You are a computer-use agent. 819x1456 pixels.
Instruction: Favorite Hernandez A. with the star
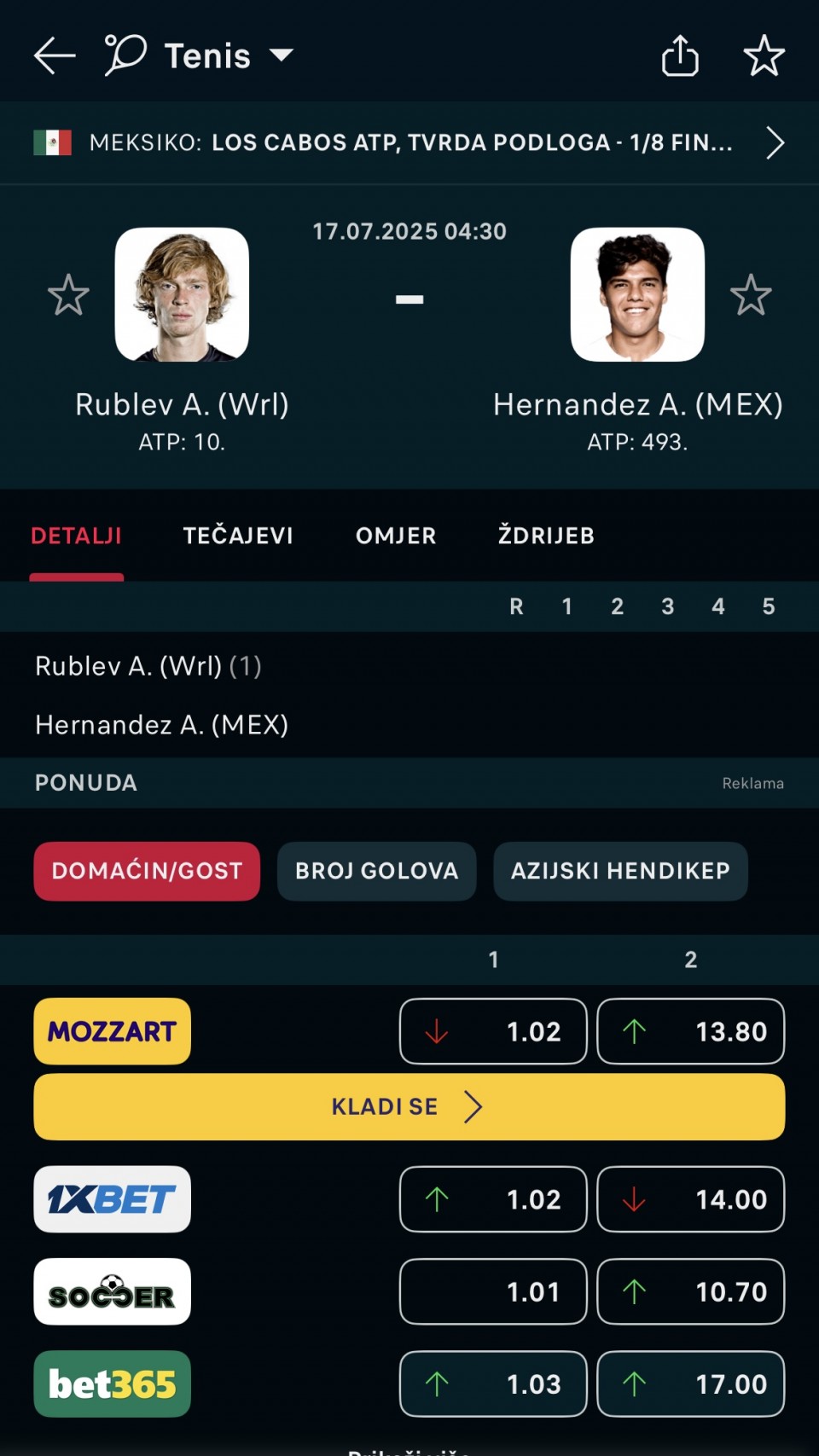751,295
